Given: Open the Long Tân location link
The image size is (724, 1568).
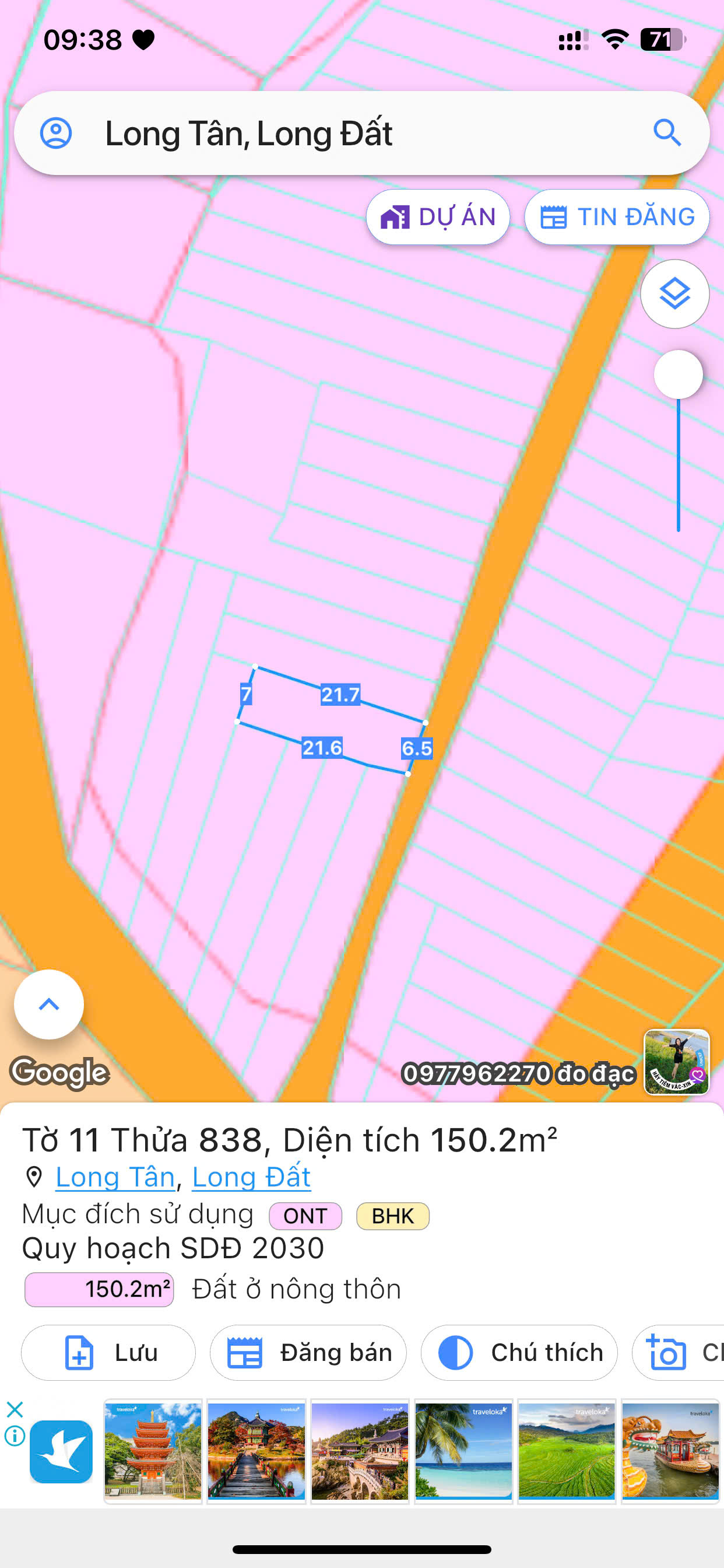Looking at the screenshot, I should pos(115,1177).
